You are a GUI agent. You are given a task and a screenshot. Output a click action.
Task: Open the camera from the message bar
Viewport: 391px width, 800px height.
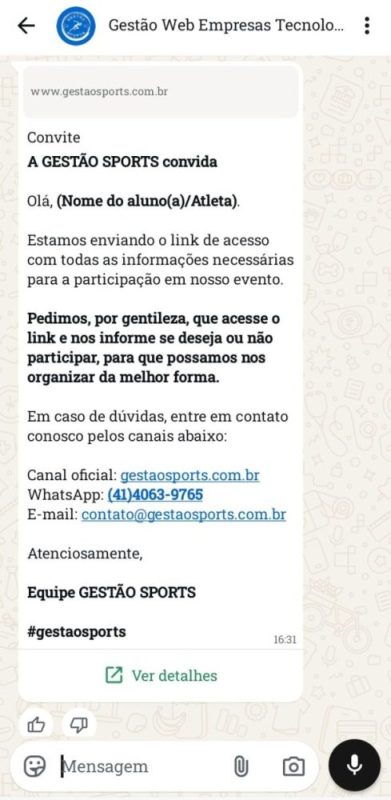point(294,766)
